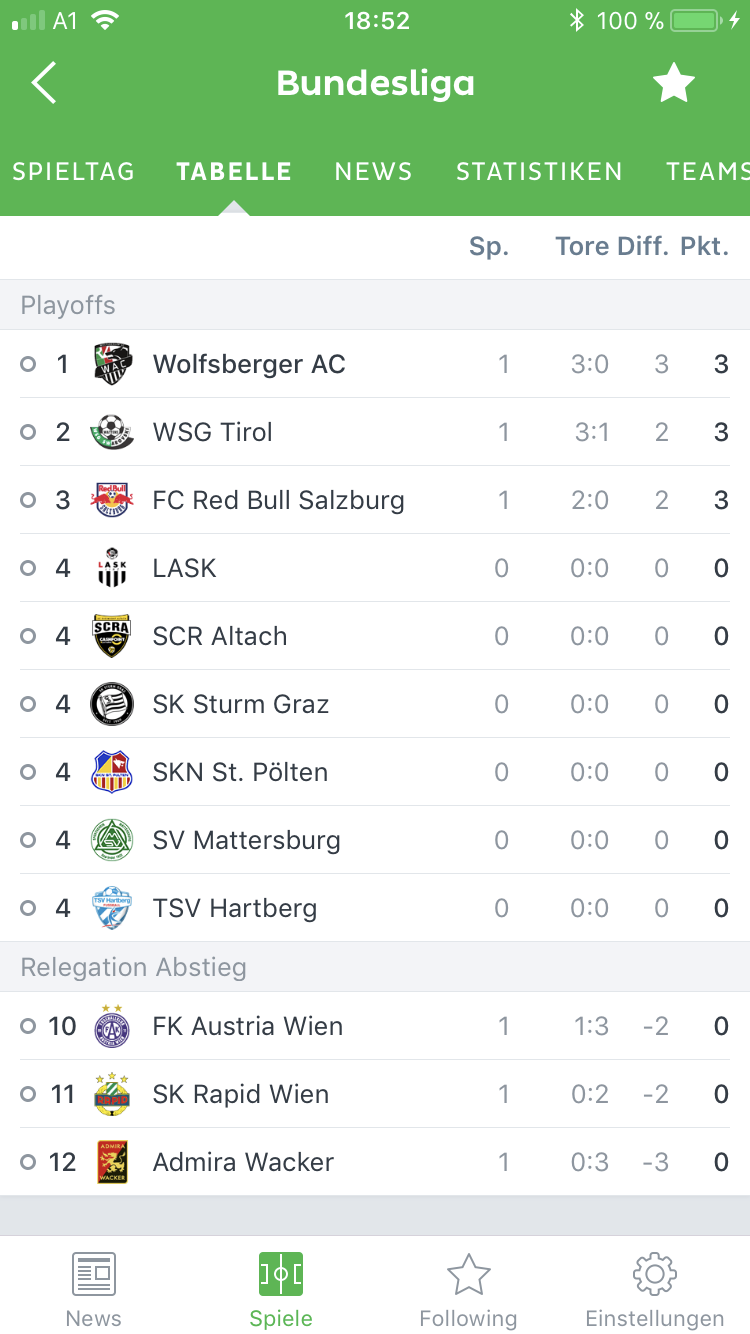The height and width of the screenshot is (1334, 750).
Task: Open Wolfsberger AC team row
Action: (375, 364)
